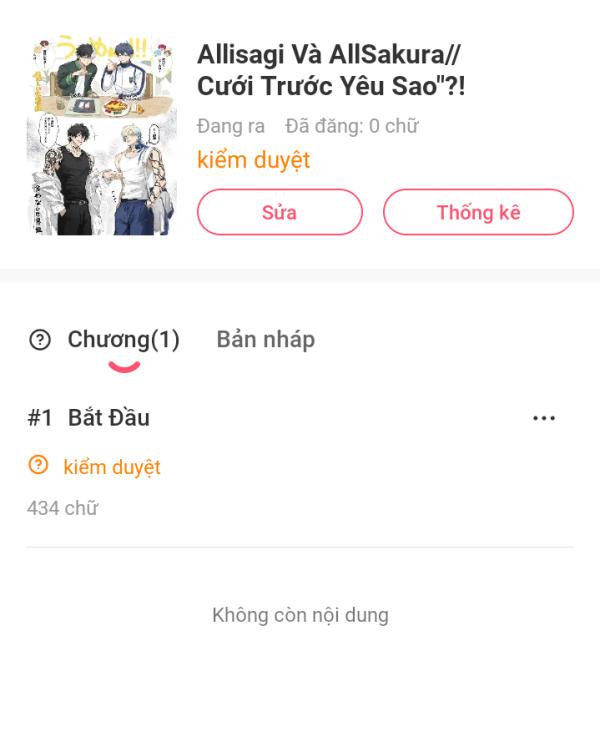This screenshot has width=600, height=752.
Task: Open Thống kê statistics
Action: point(478,212)
